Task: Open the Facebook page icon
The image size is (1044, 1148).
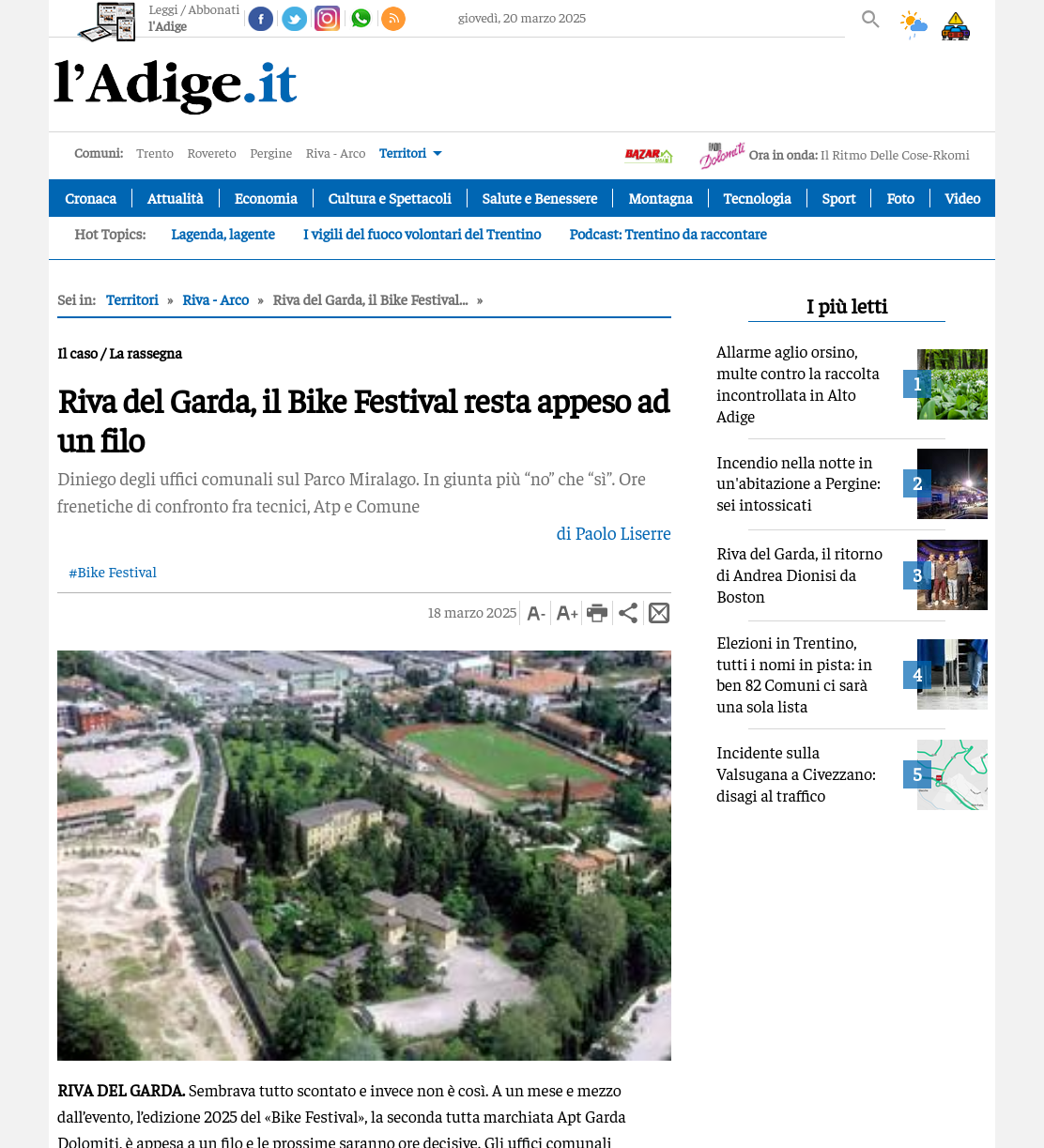Action: point(261,19)
